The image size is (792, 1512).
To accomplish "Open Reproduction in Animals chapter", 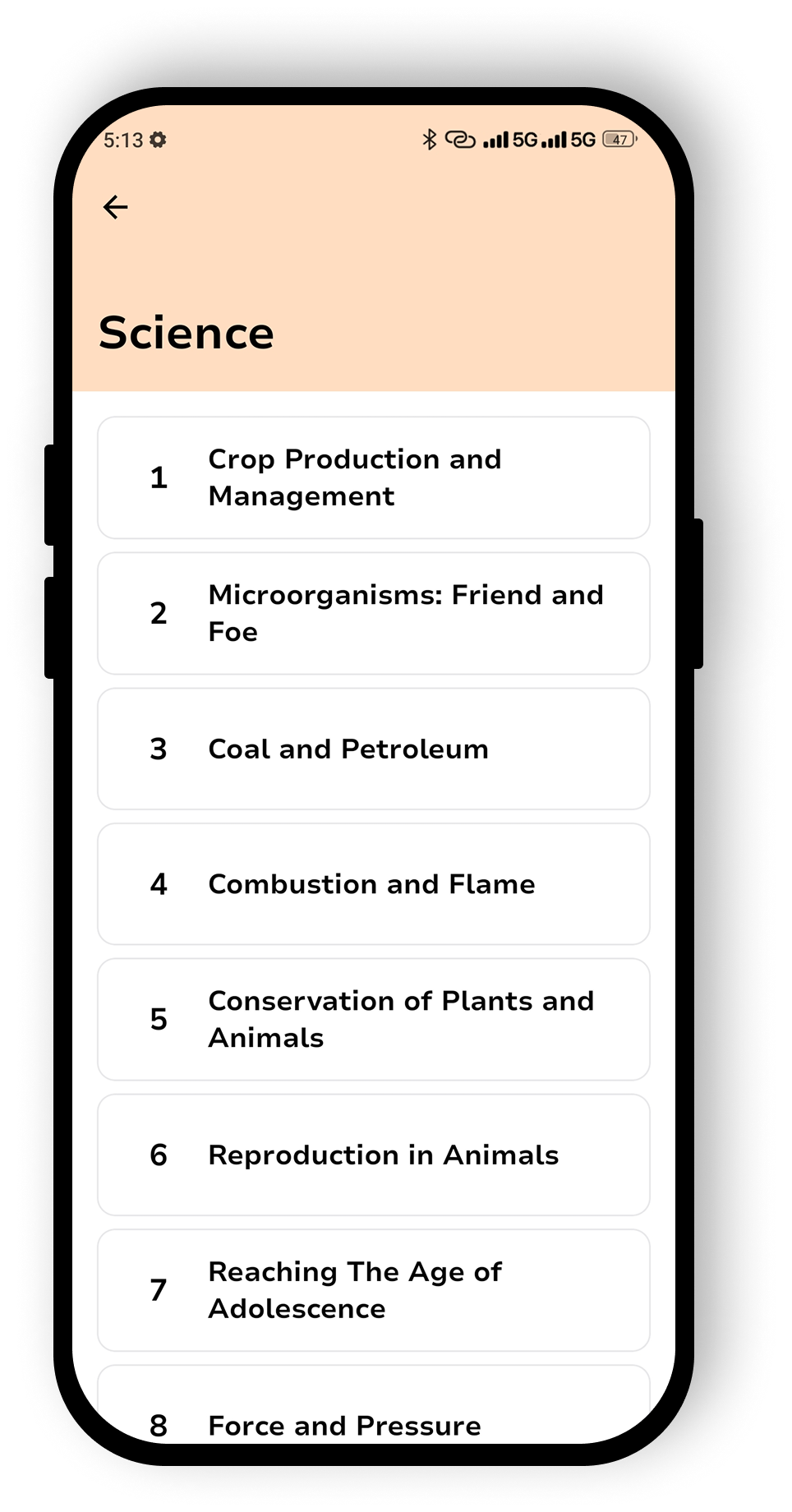I will (x=373, y=1155).
